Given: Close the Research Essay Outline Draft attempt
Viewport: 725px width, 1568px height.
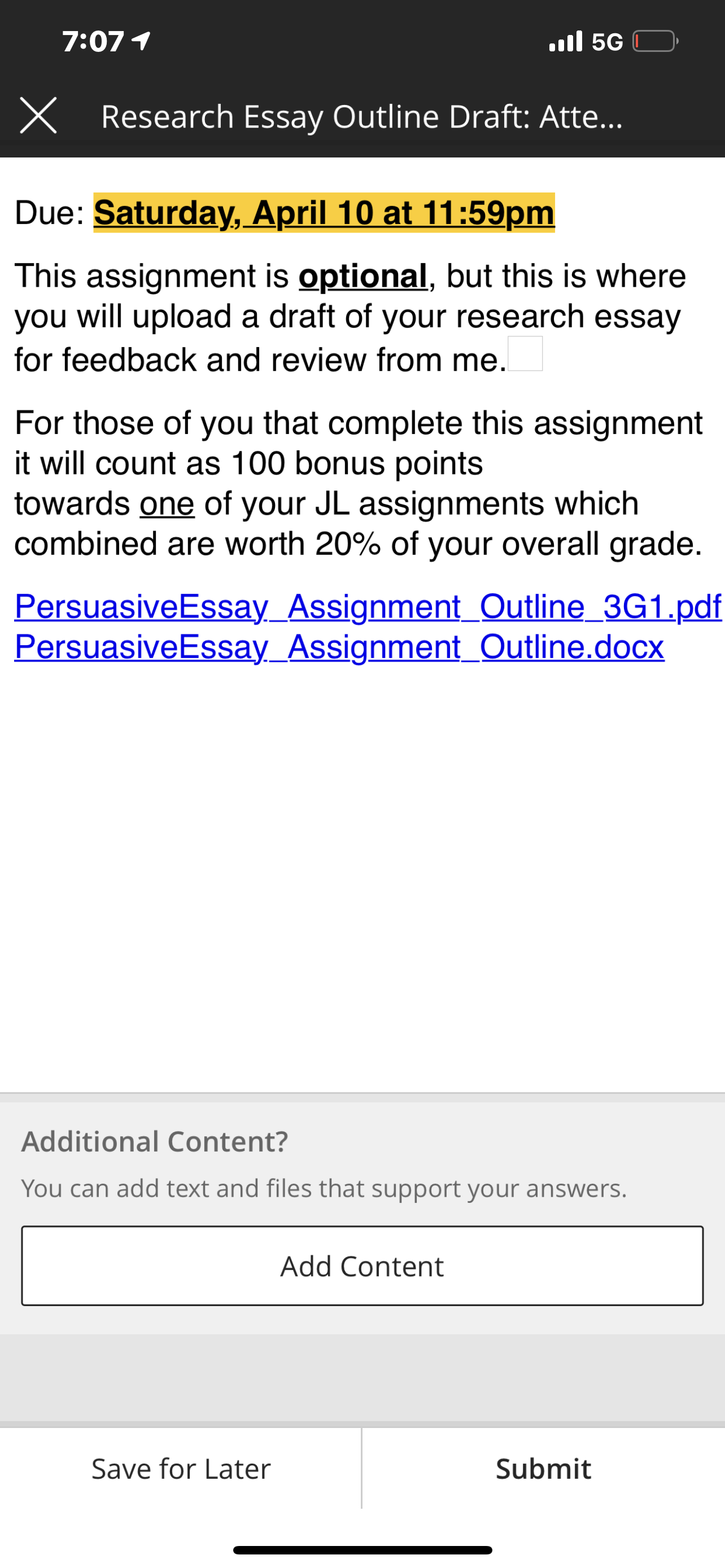Looking at the screenshot, I should point(38,116).
